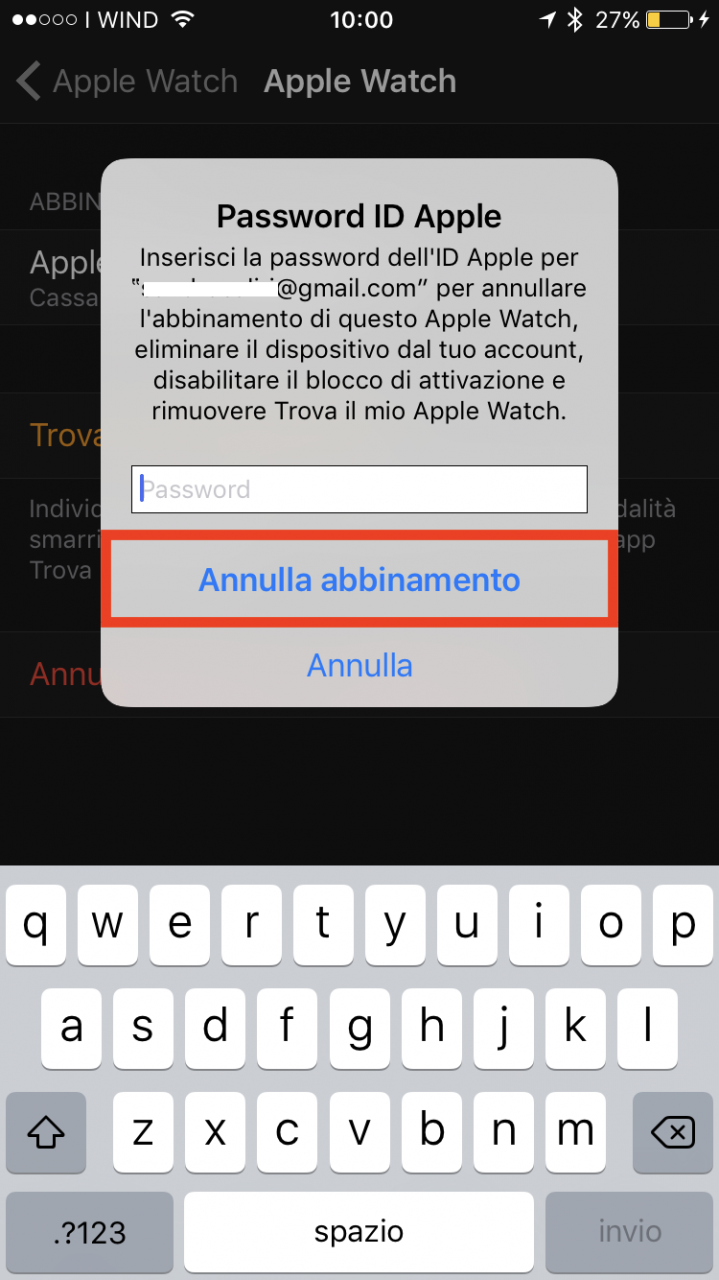This screenshot has width=719, height=1280.
Task: Tap the spazio space bar
Action: click(359, 1231)
